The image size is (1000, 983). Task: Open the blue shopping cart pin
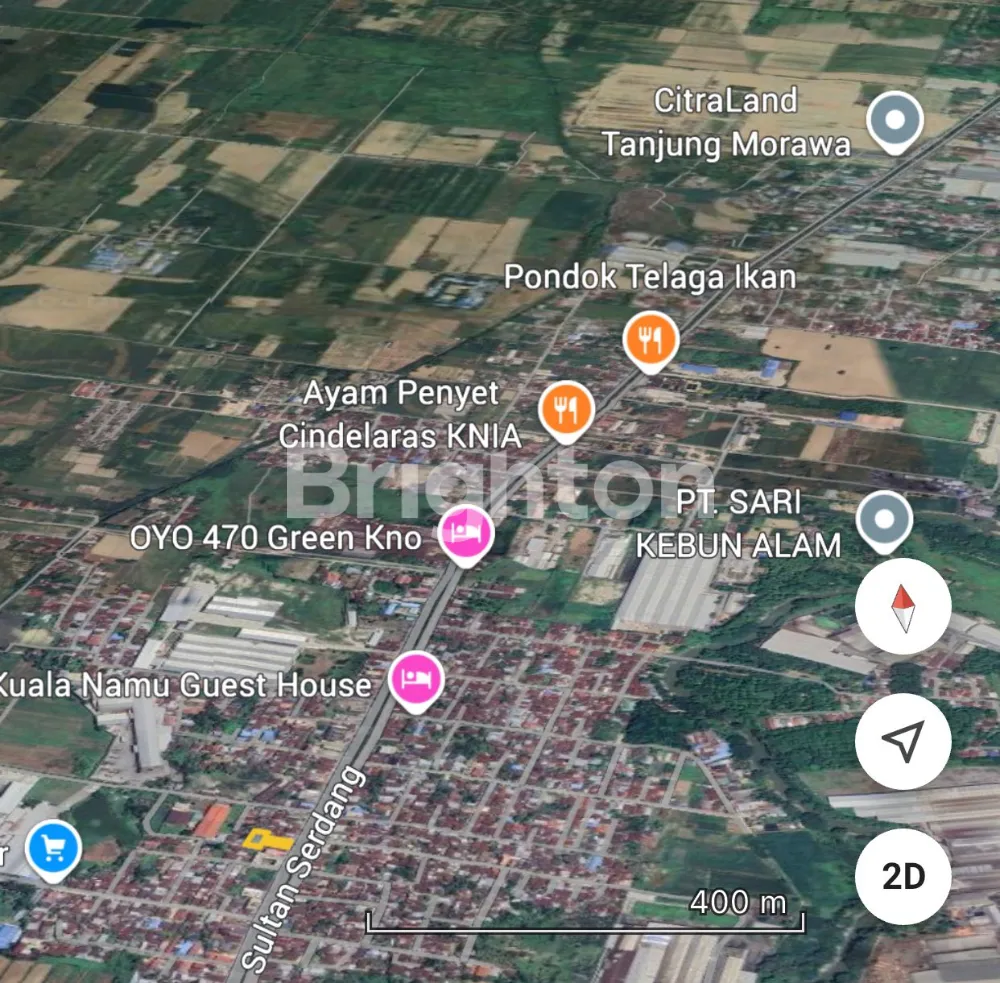53,850
